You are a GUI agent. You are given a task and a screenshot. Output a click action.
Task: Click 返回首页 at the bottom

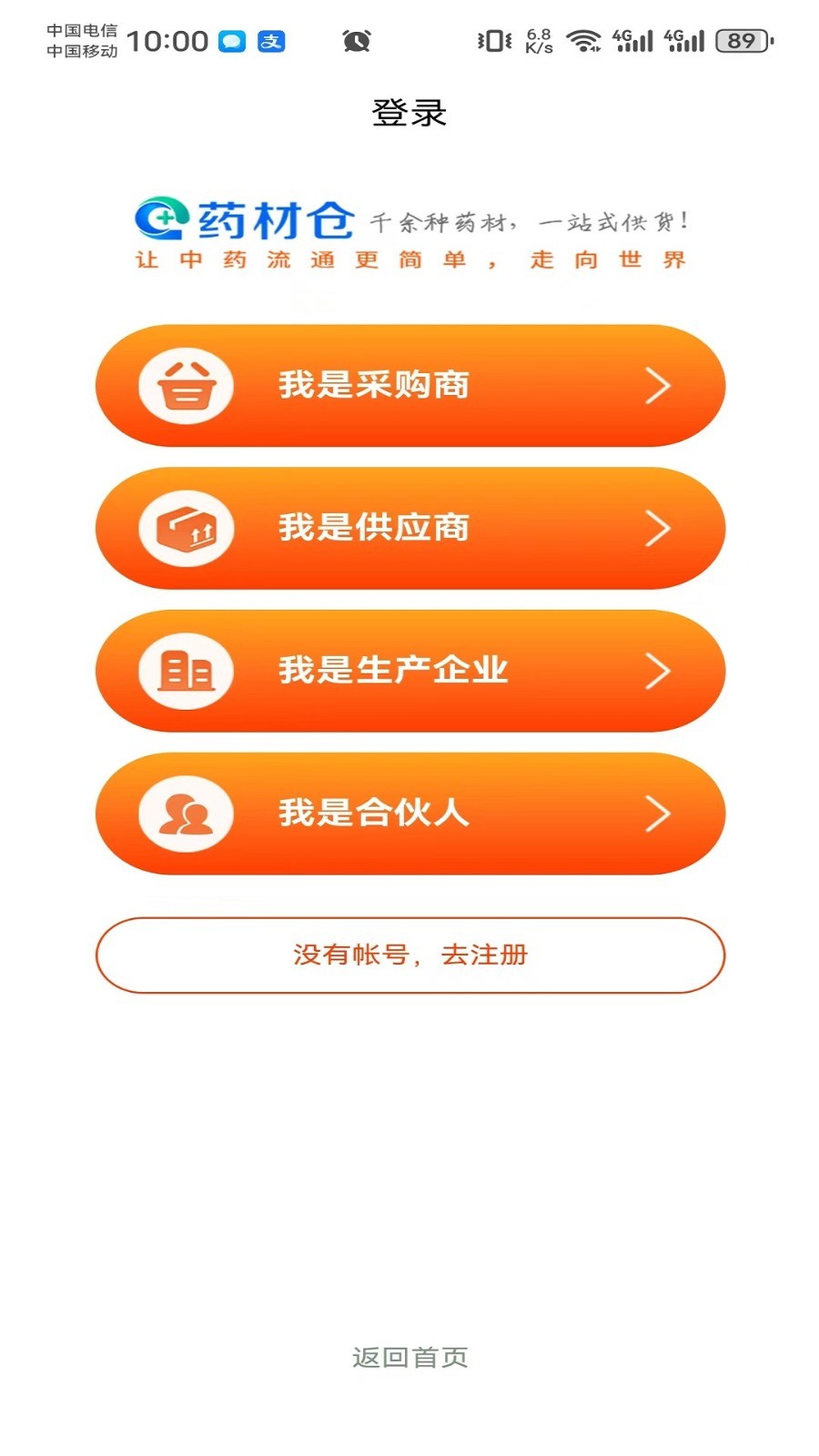click(409, 1356)
